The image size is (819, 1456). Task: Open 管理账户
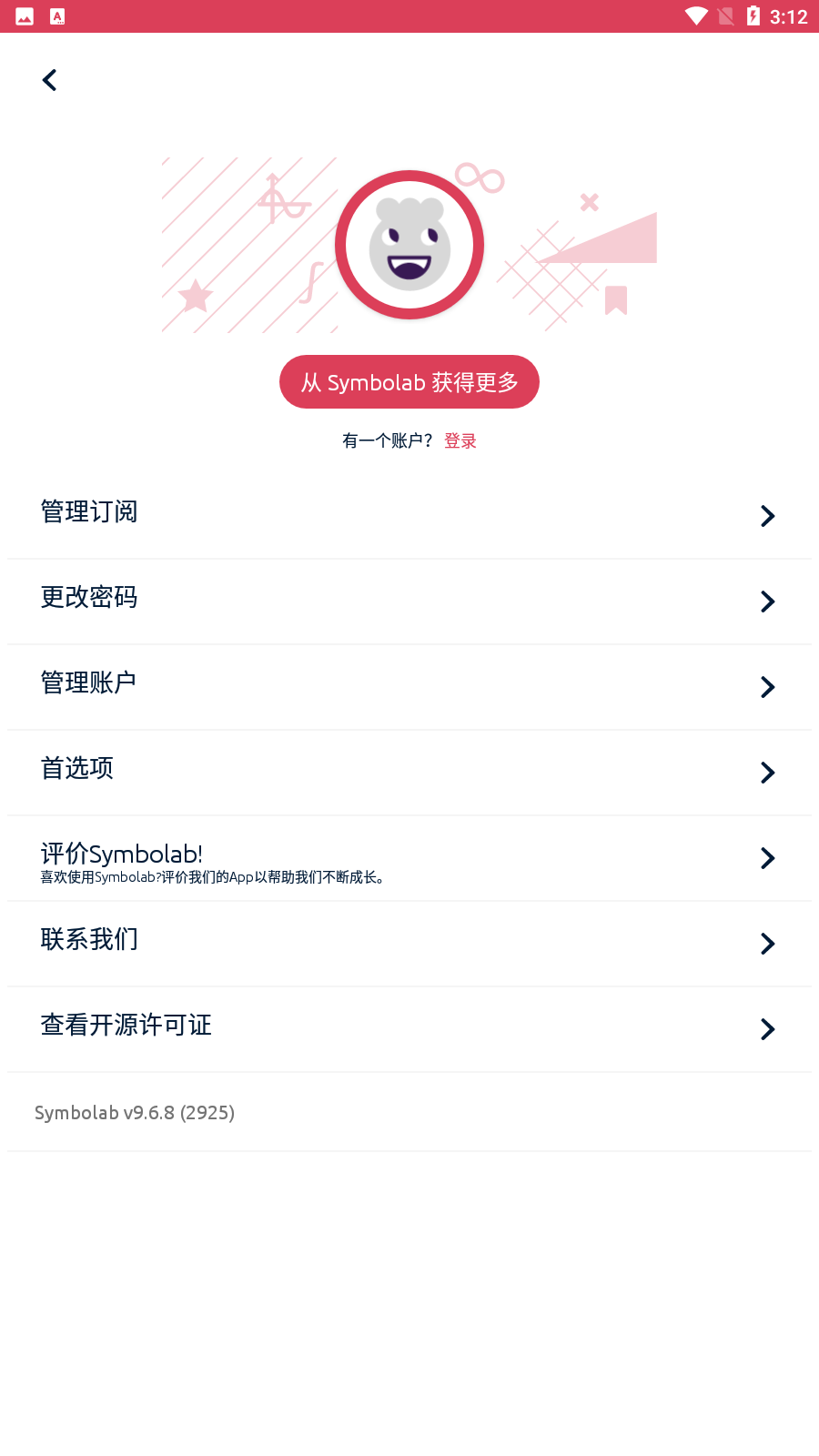pos(409,686)
